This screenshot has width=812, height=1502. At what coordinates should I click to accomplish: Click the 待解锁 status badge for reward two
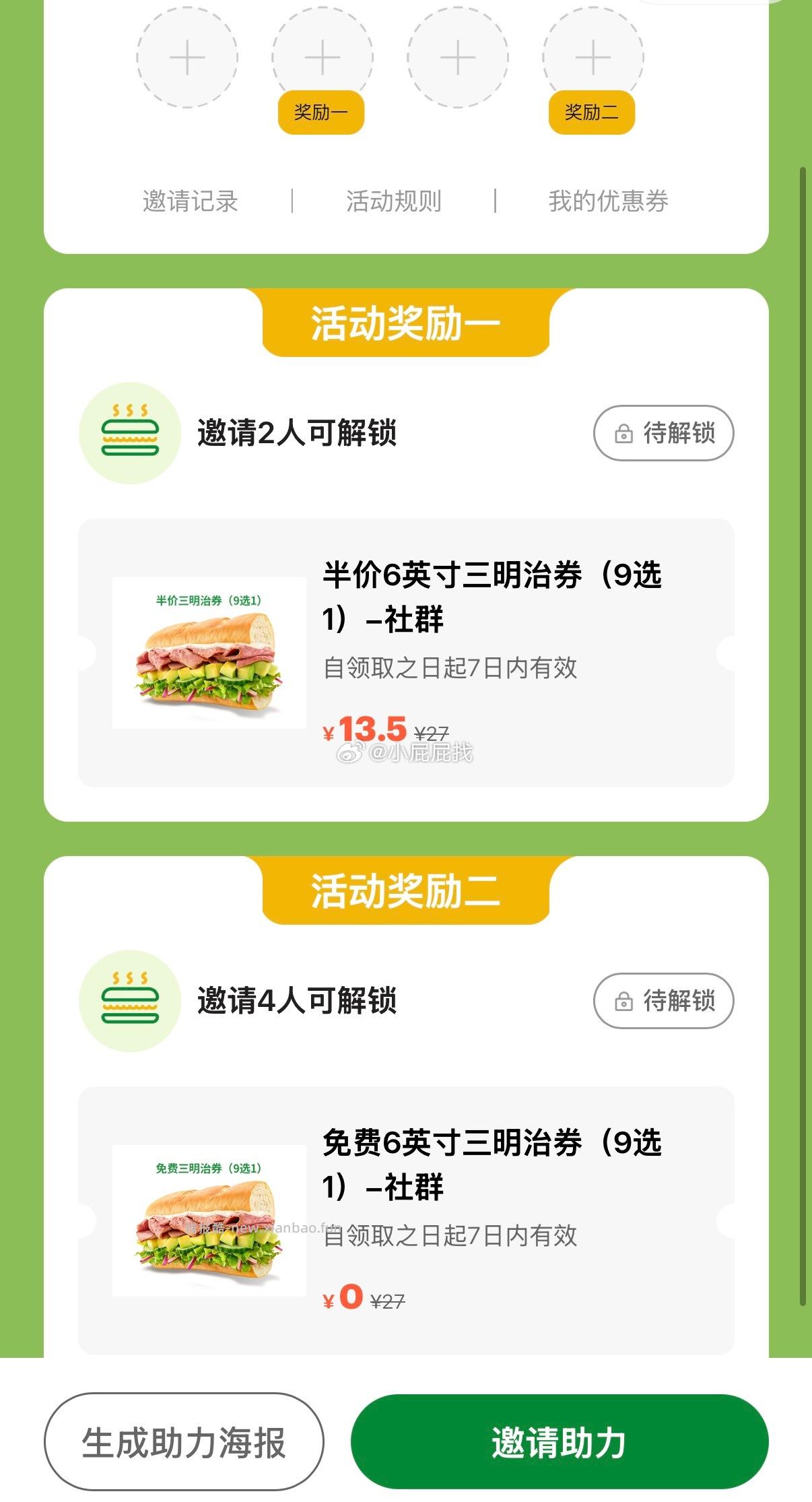(665, 1002)
